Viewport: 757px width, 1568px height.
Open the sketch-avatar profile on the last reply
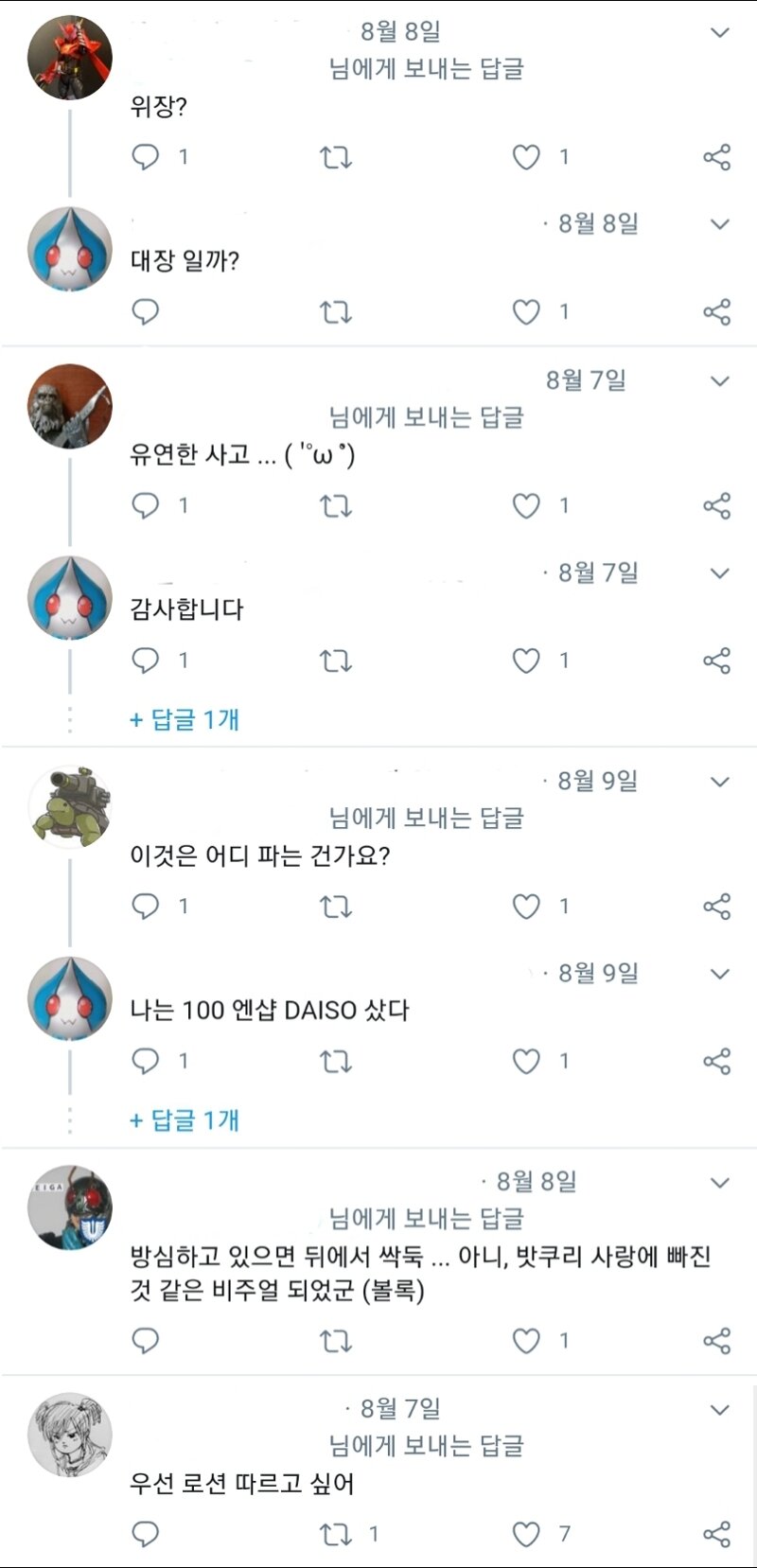pos(70,1435)
